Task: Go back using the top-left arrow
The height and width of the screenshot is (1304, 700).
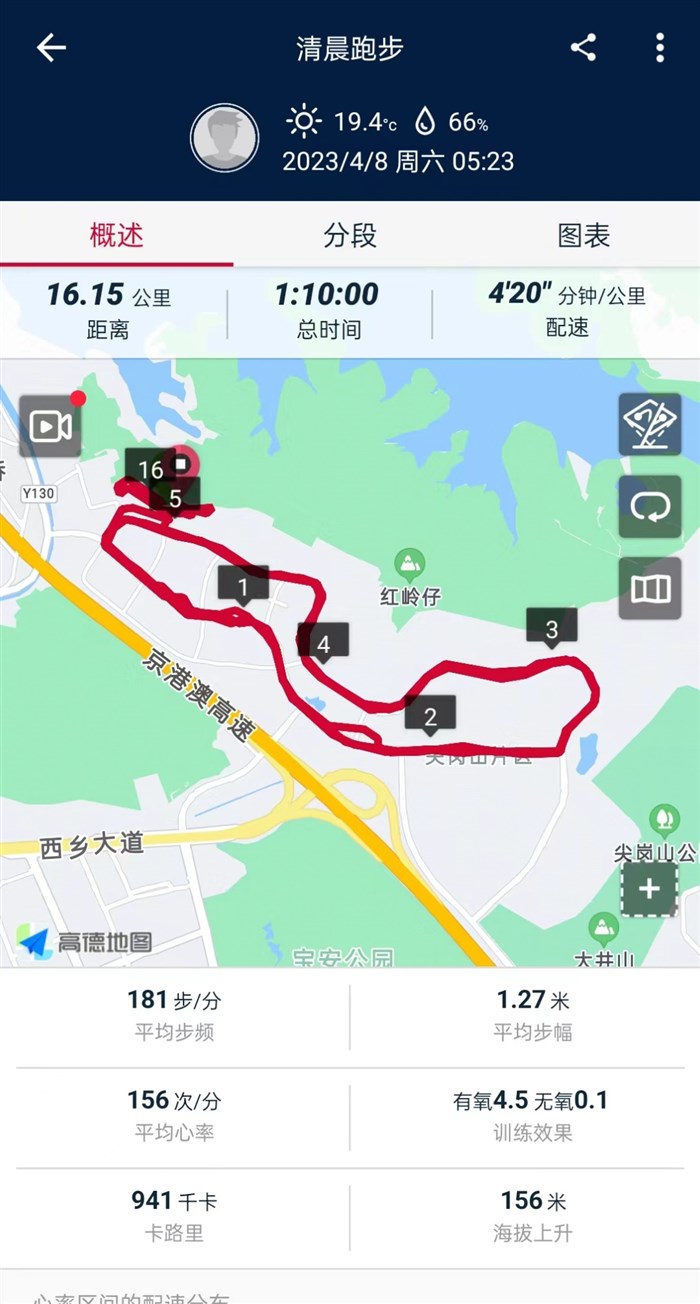Action: pyautogui.click(x=51, y=48)
